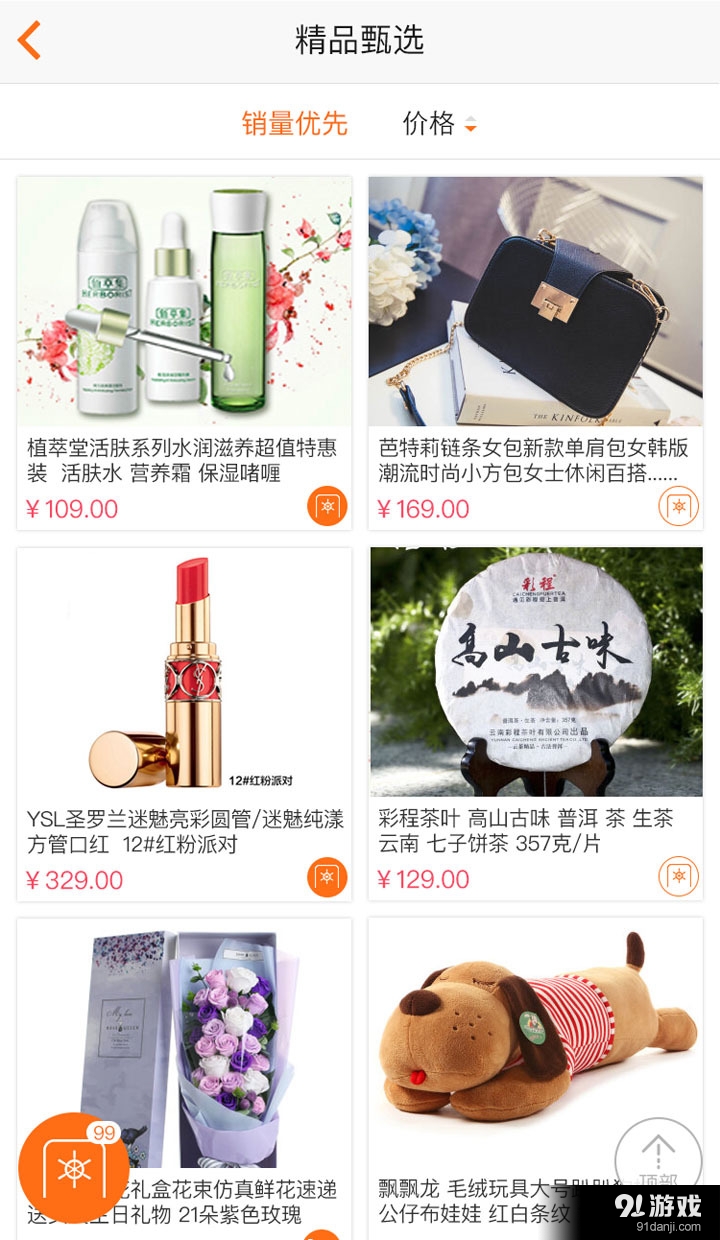This screenshot has width=720, height=1240.
Task: Tap the buy icon on the 彩程茶叶 tea card
Action: pos(679,878)
